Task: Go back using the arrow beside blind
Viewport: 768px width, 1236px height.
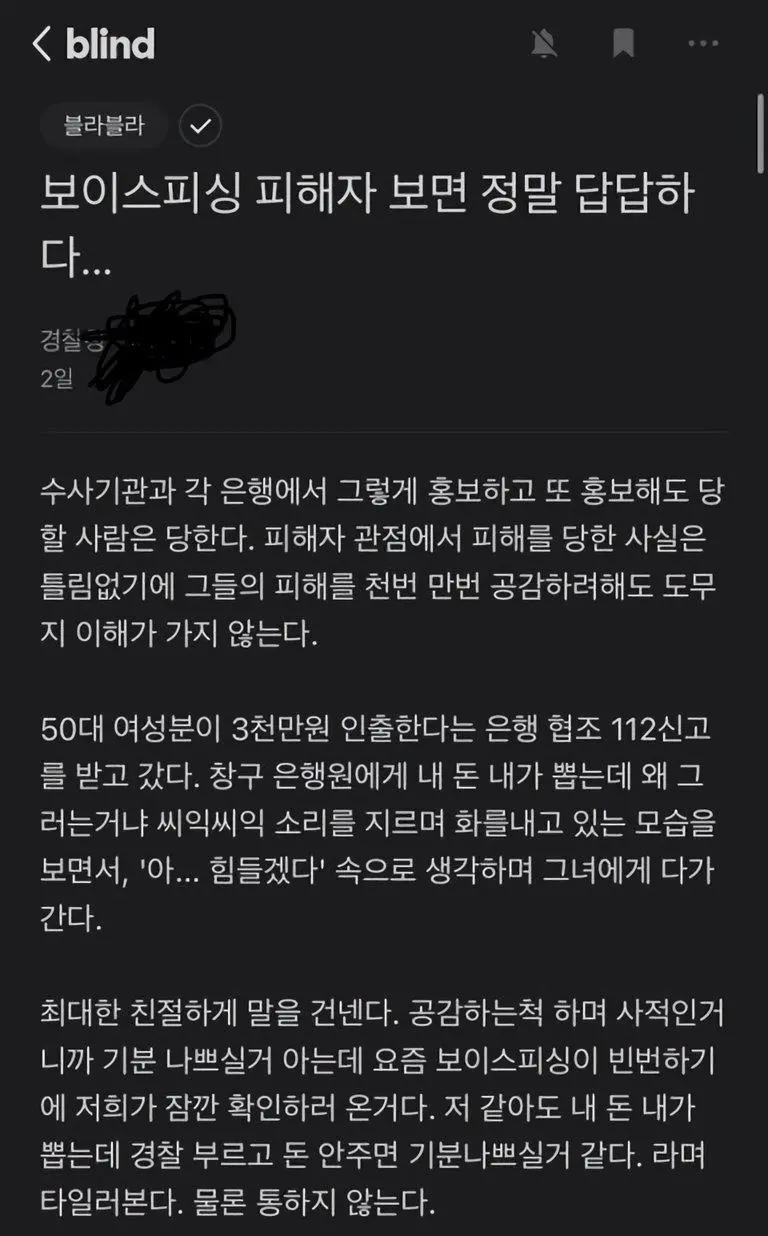Action: coord(42,44)
